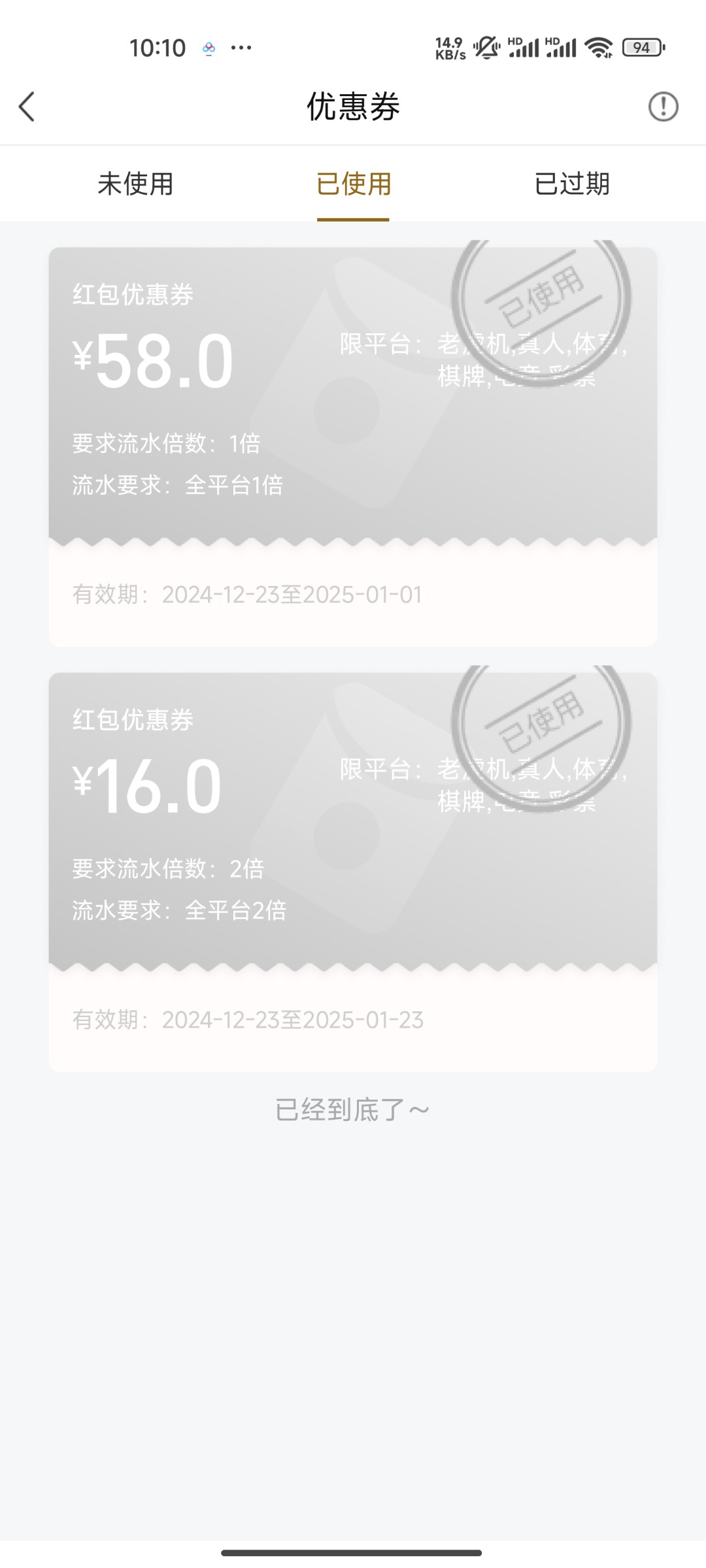The image size is (706, 1568).
Task: Go back from the 优惠券 page
Action: [27, 106]
